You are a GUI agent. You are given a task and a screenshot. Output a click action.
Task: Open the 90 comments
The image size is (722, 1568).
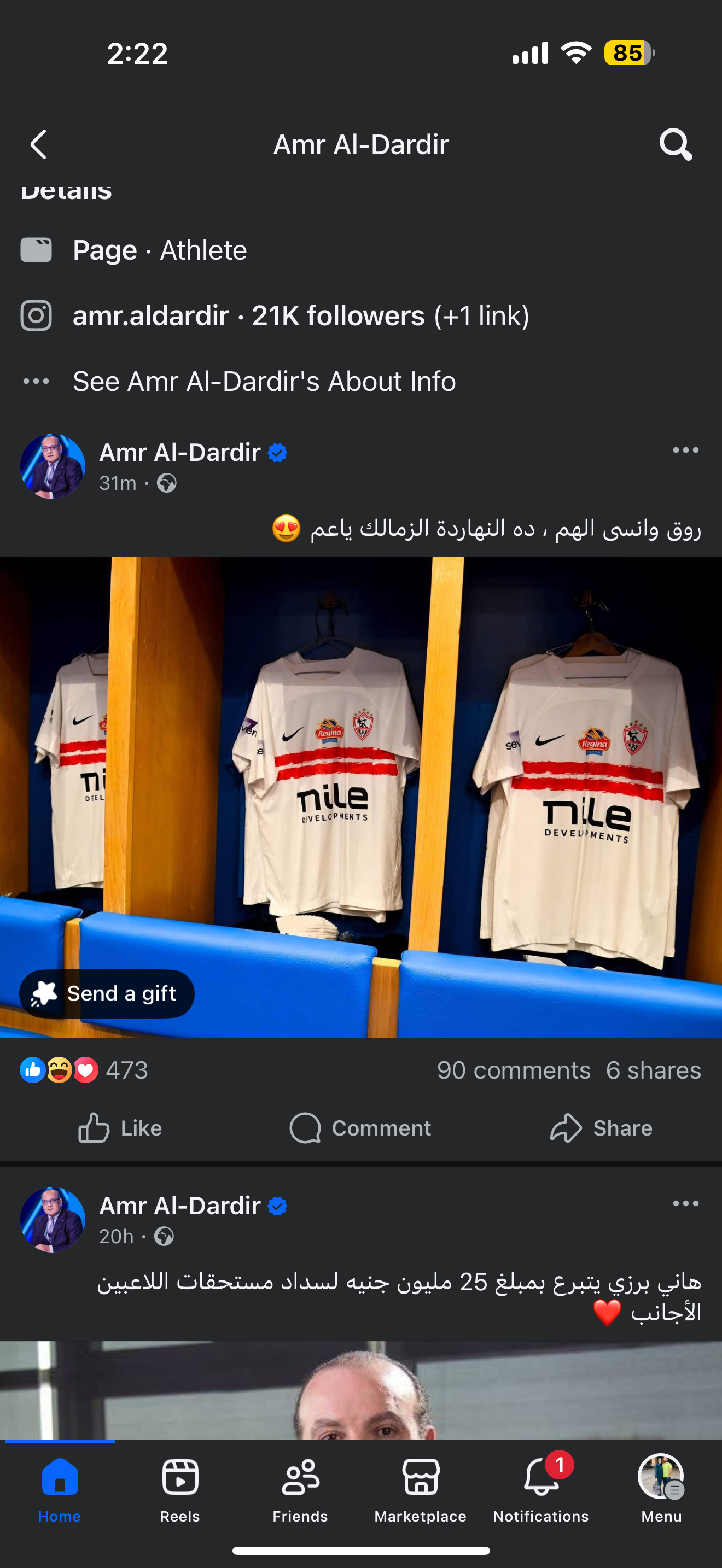(x=513, y=1070)
